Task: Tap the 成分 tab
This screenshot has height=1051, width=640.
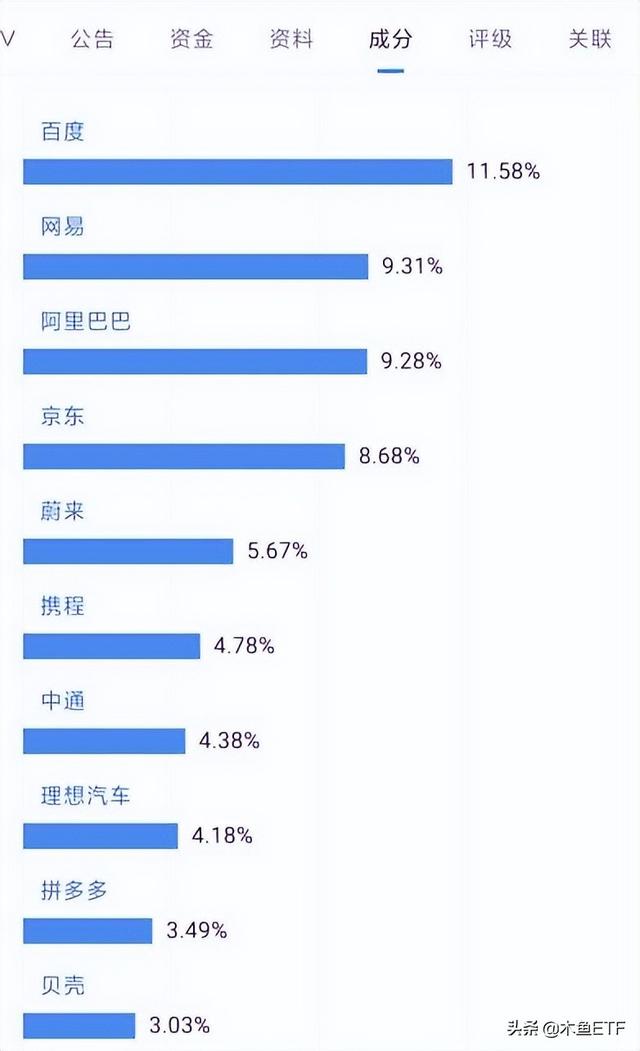Action: [390, 39]
